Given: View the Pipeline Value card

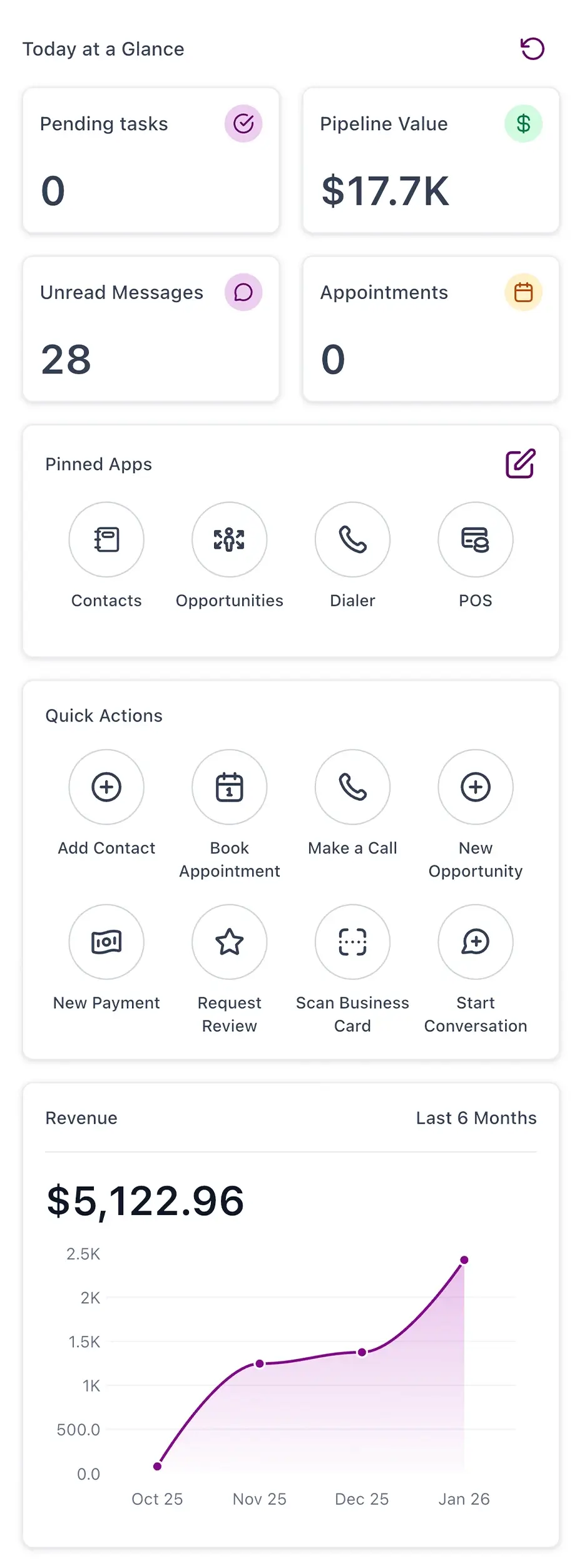Looking at the screenshot, I should [x=431, y=160].
